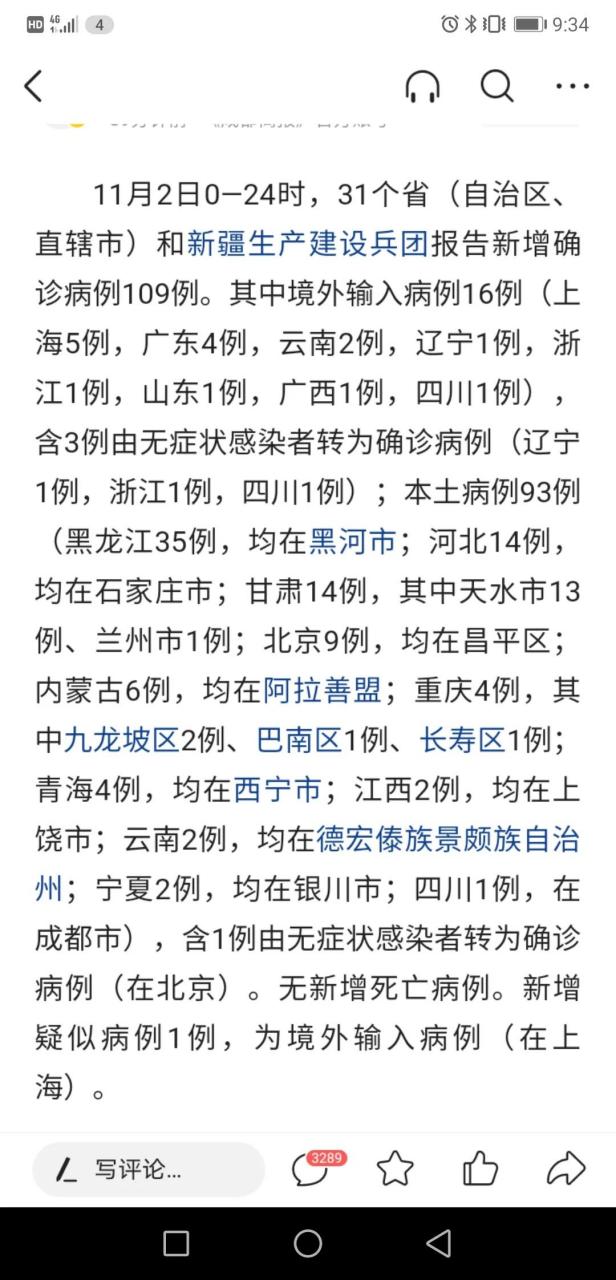The height and width of the screenshot is (1280, 616).
Task: Open the 德宏傣族景颇族自治州 link
Action: (448, 839)
